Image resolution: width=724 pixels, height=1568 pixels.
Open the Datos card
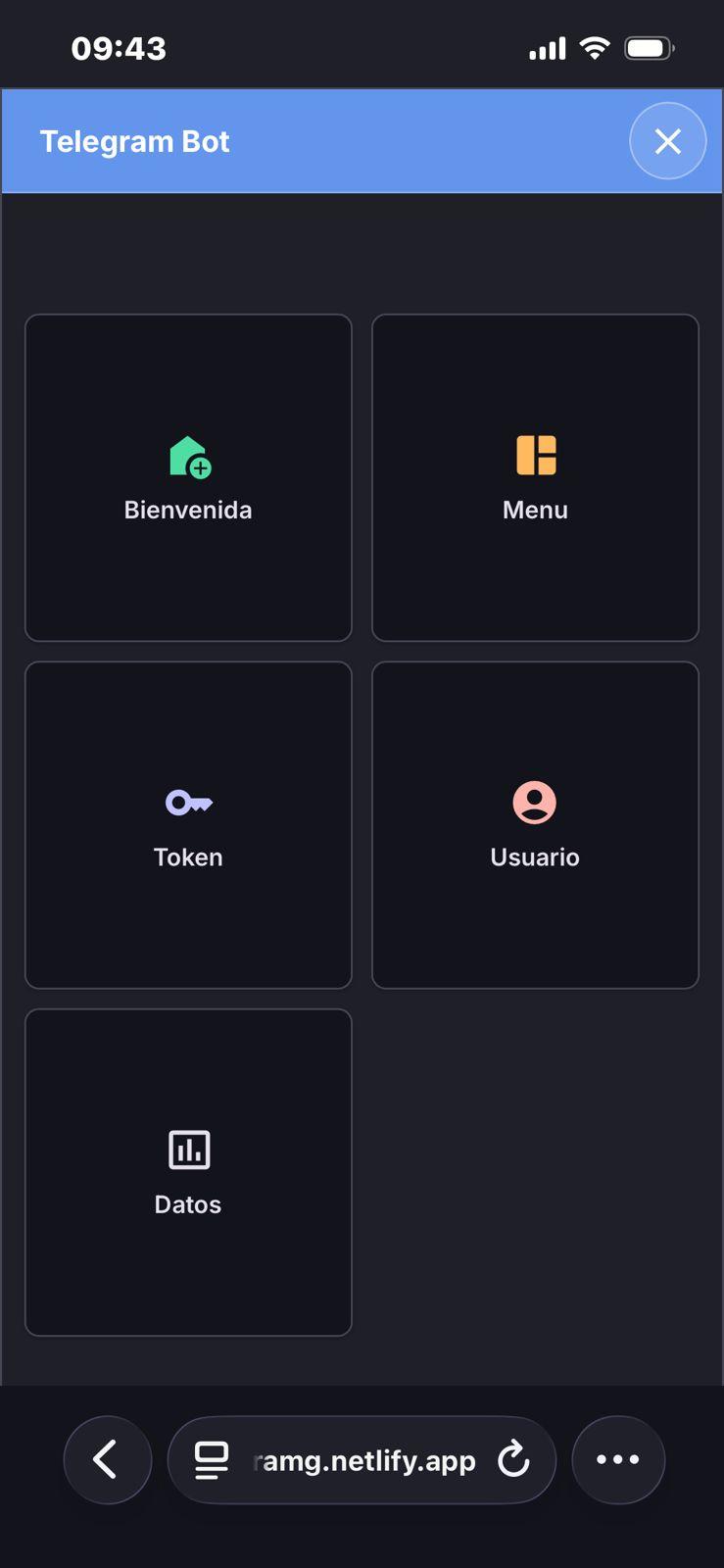tap(187, 1172)
